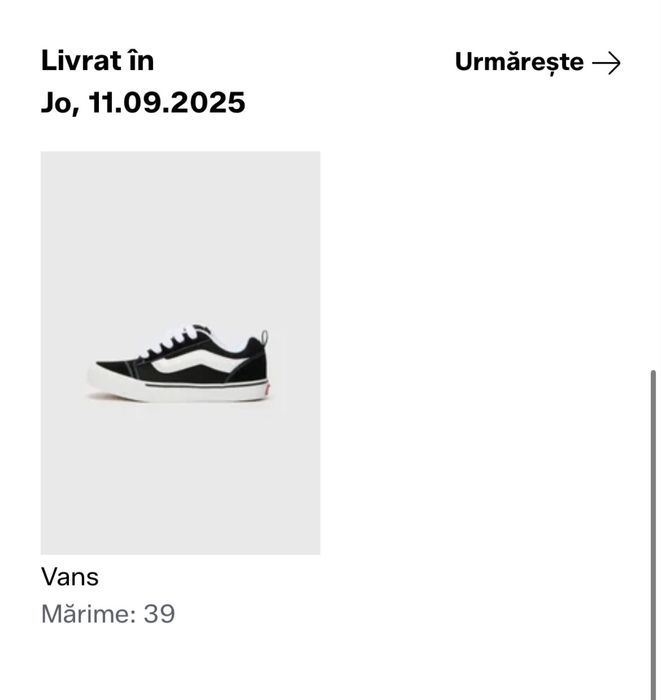Open the Vans sneaker product image

click(180, 353)
